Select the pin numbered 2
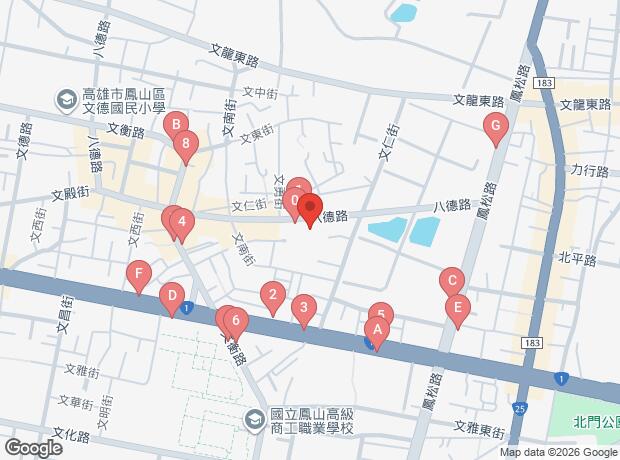This screenshot has height=460, width=620. point(271,295)
